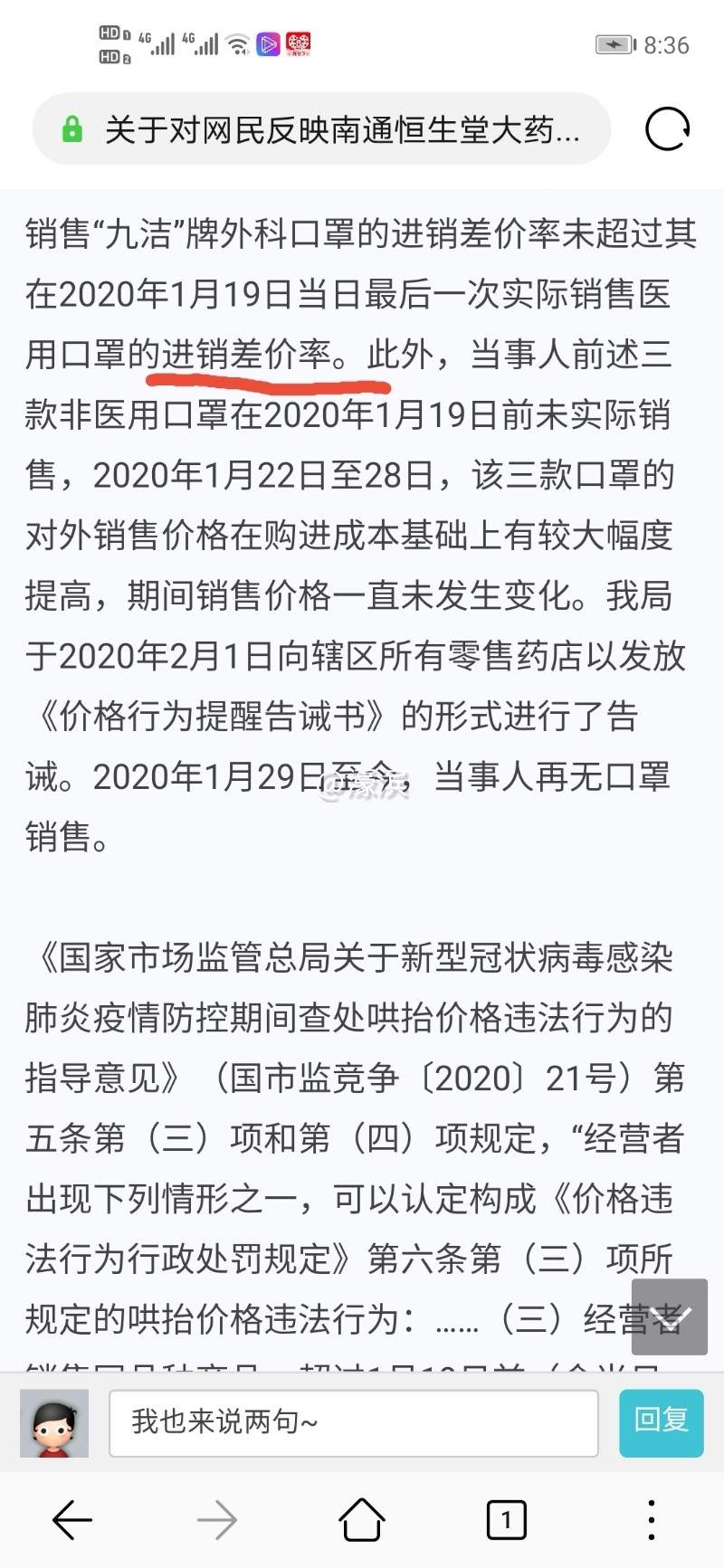
Task: Go to homepage via home icon
Action: [x=360, y=1519]
